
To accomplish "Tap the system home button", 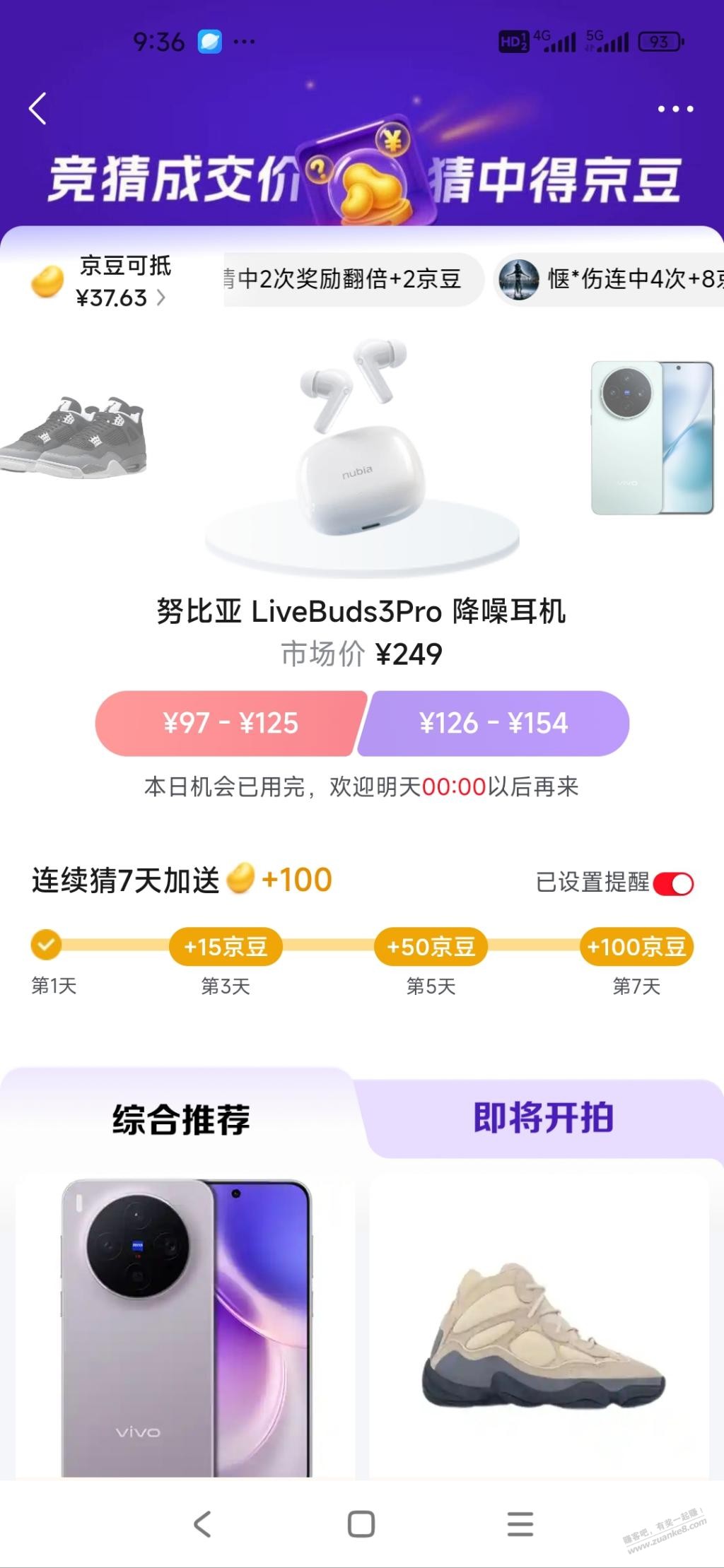I will (x=361, y=1524).
